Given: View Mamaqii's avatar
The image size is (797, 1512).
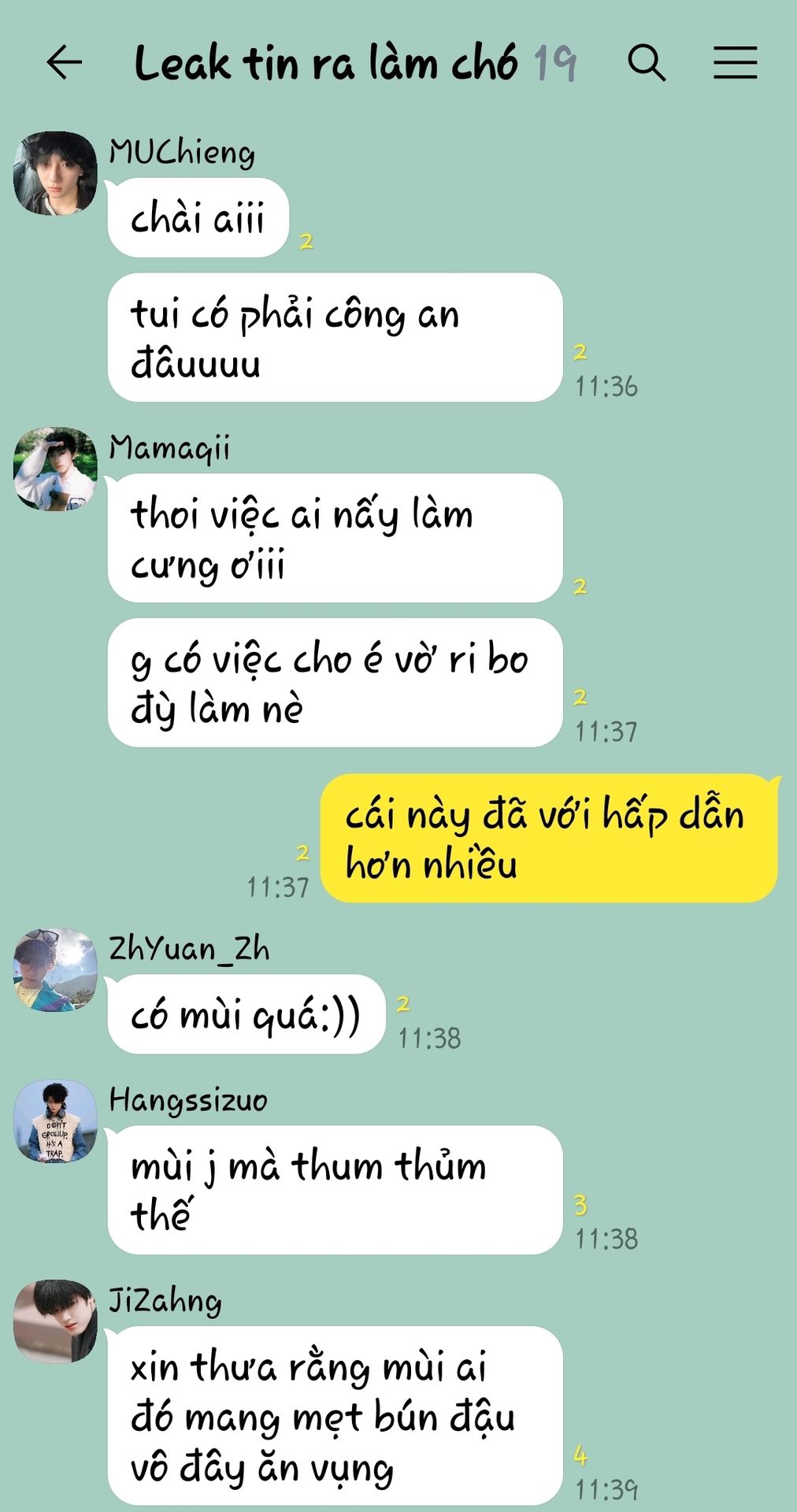Looking at the screenshot, I should click(x=55, y=469).
